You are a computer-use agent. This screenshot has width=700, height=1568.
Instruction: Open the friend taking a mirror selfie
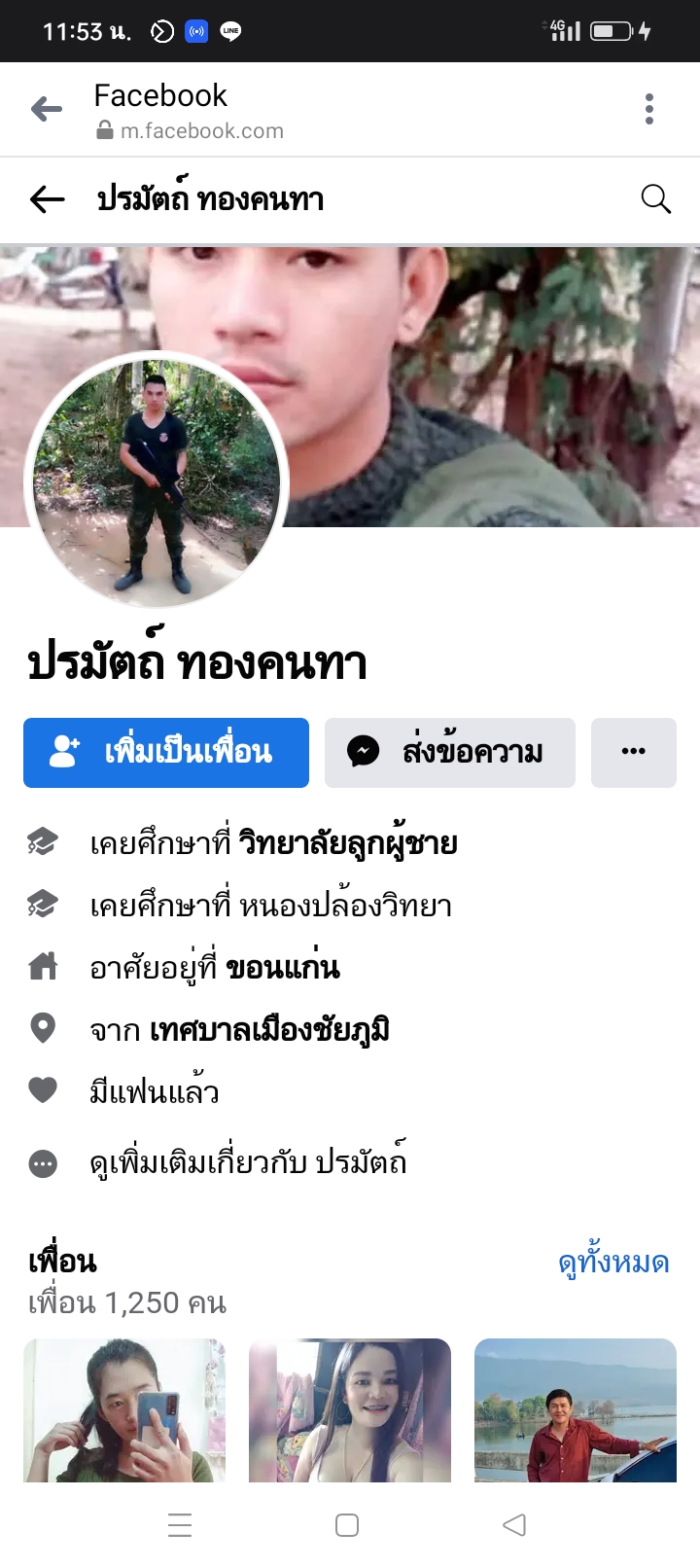124,1410
